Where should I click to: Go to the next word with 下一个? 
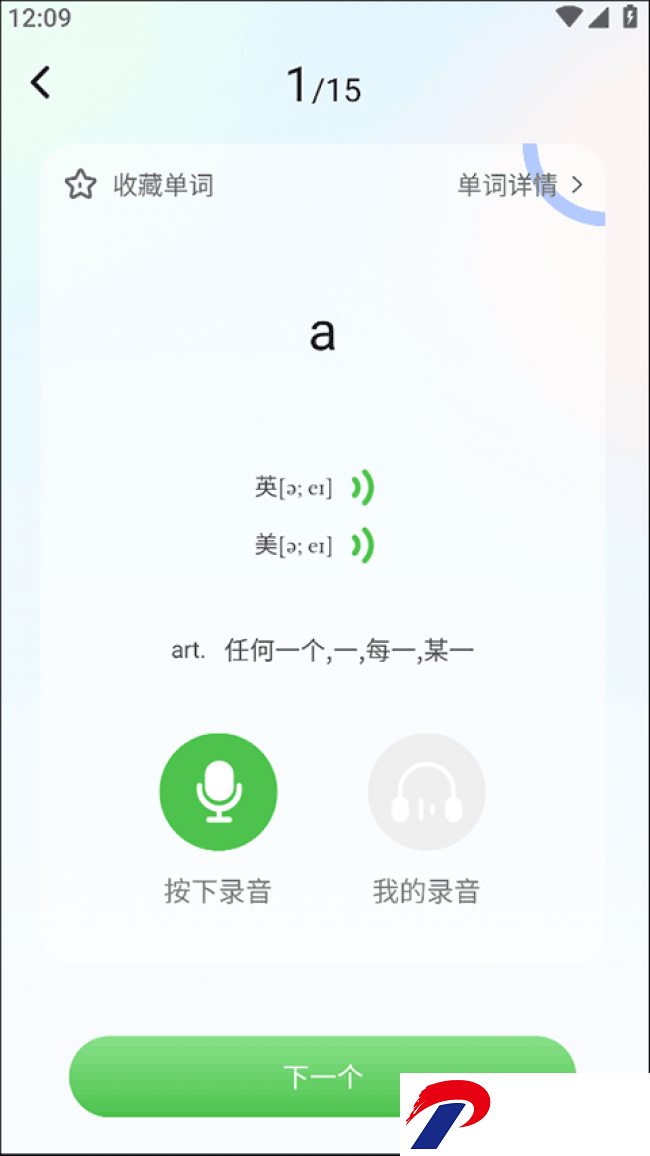322,1076
